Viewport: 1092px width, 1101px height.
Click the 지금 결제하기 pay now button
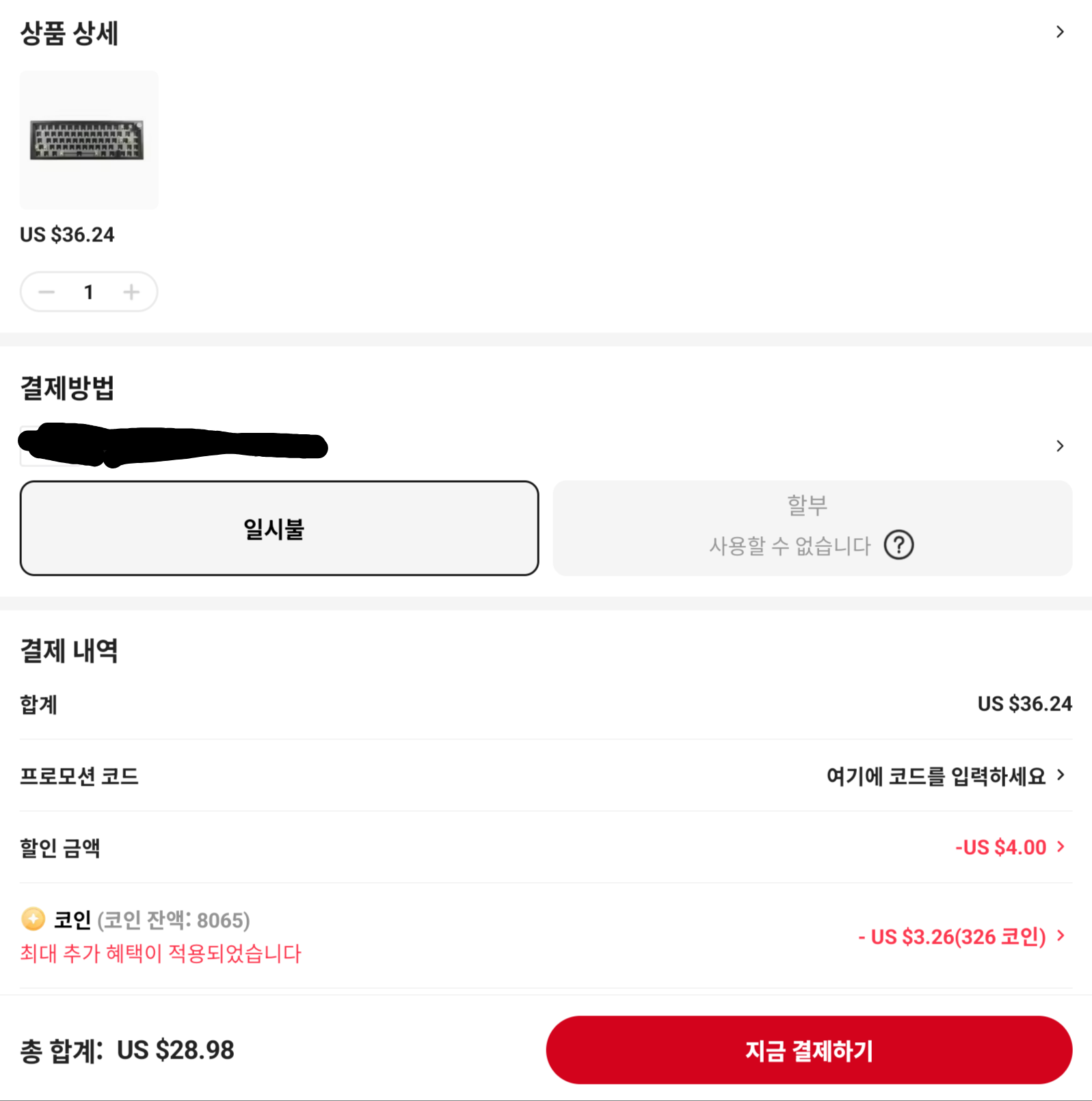coord(809,1050)
